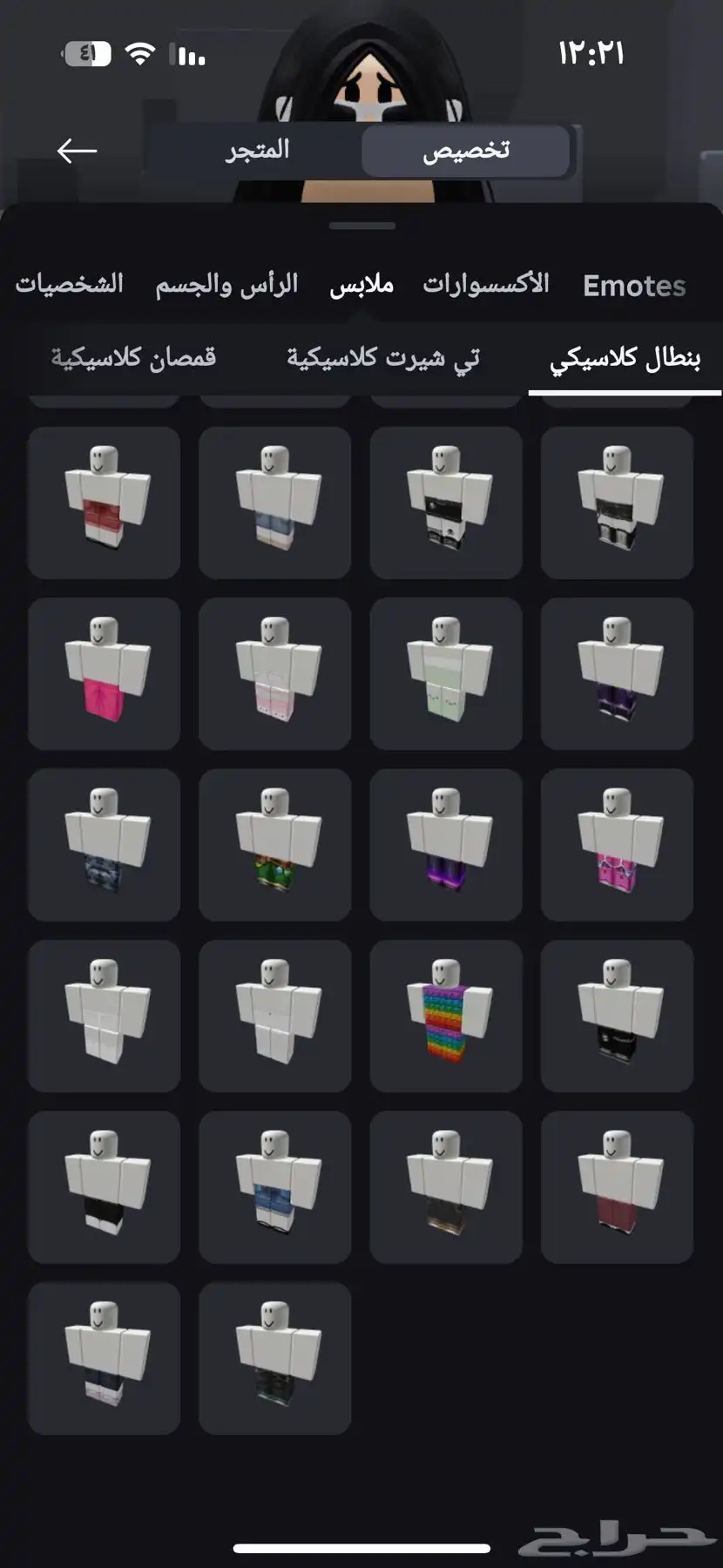Open the الرأس والجسم category
The image size is (723, 1568).
[x=226, y=285]
